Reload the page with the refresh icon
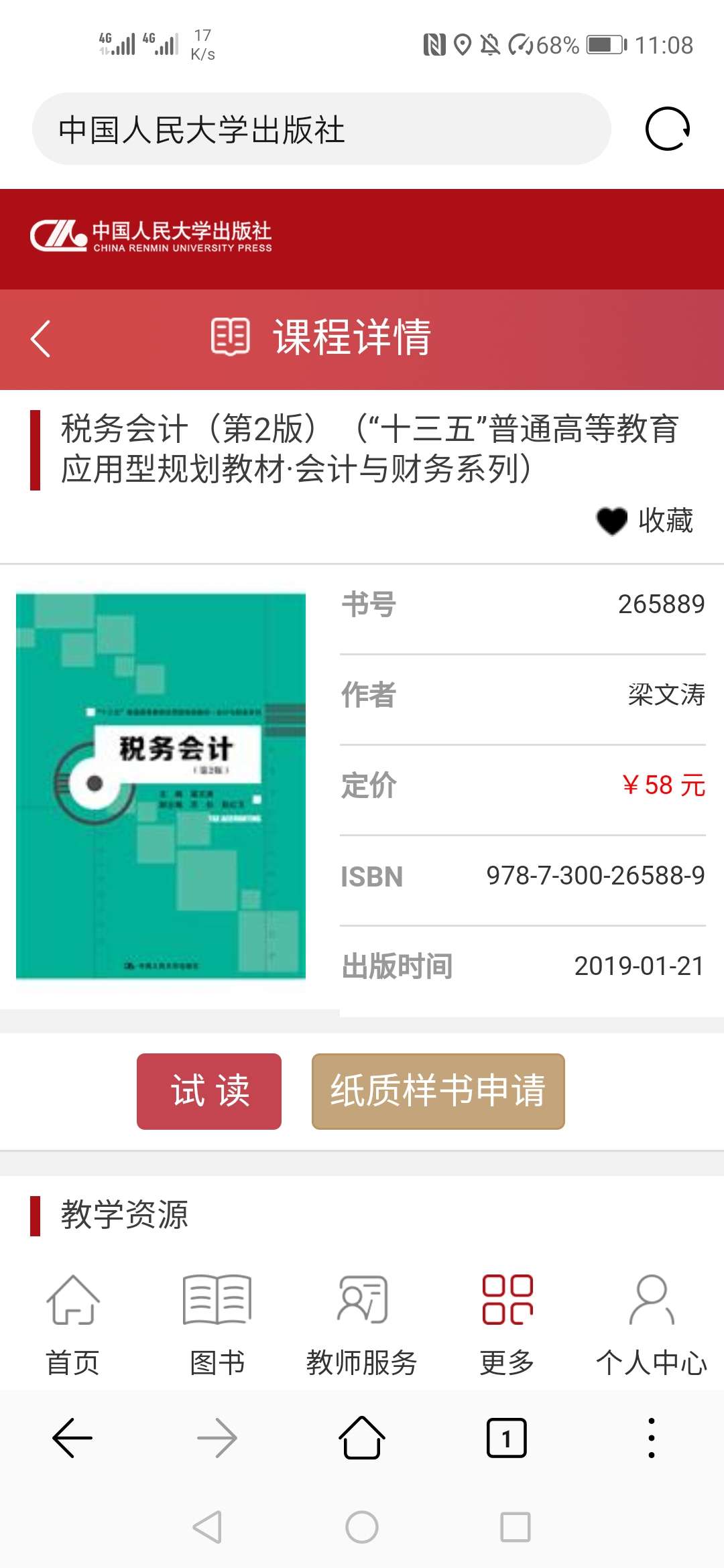 [x=667, y=129]
